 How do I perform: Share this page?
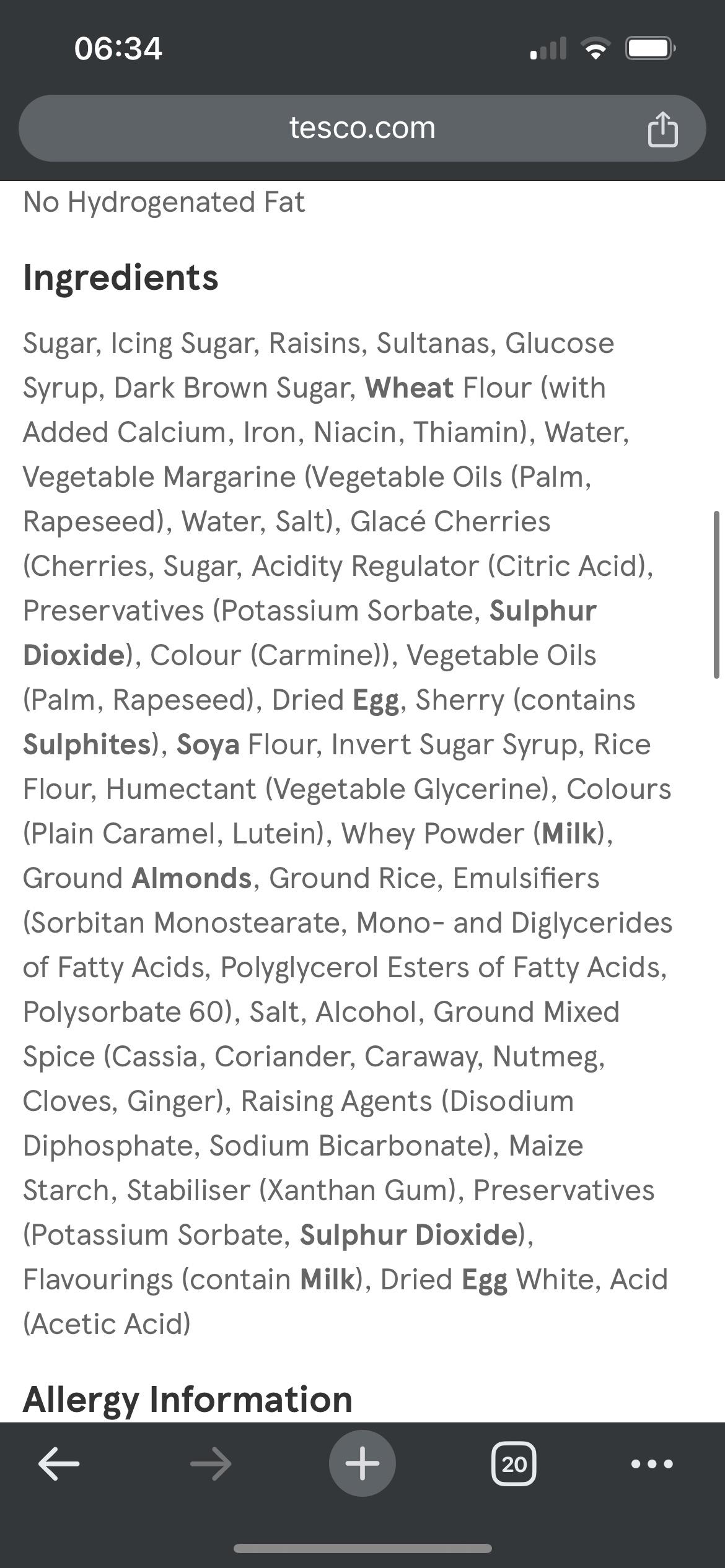pos(662,129)
